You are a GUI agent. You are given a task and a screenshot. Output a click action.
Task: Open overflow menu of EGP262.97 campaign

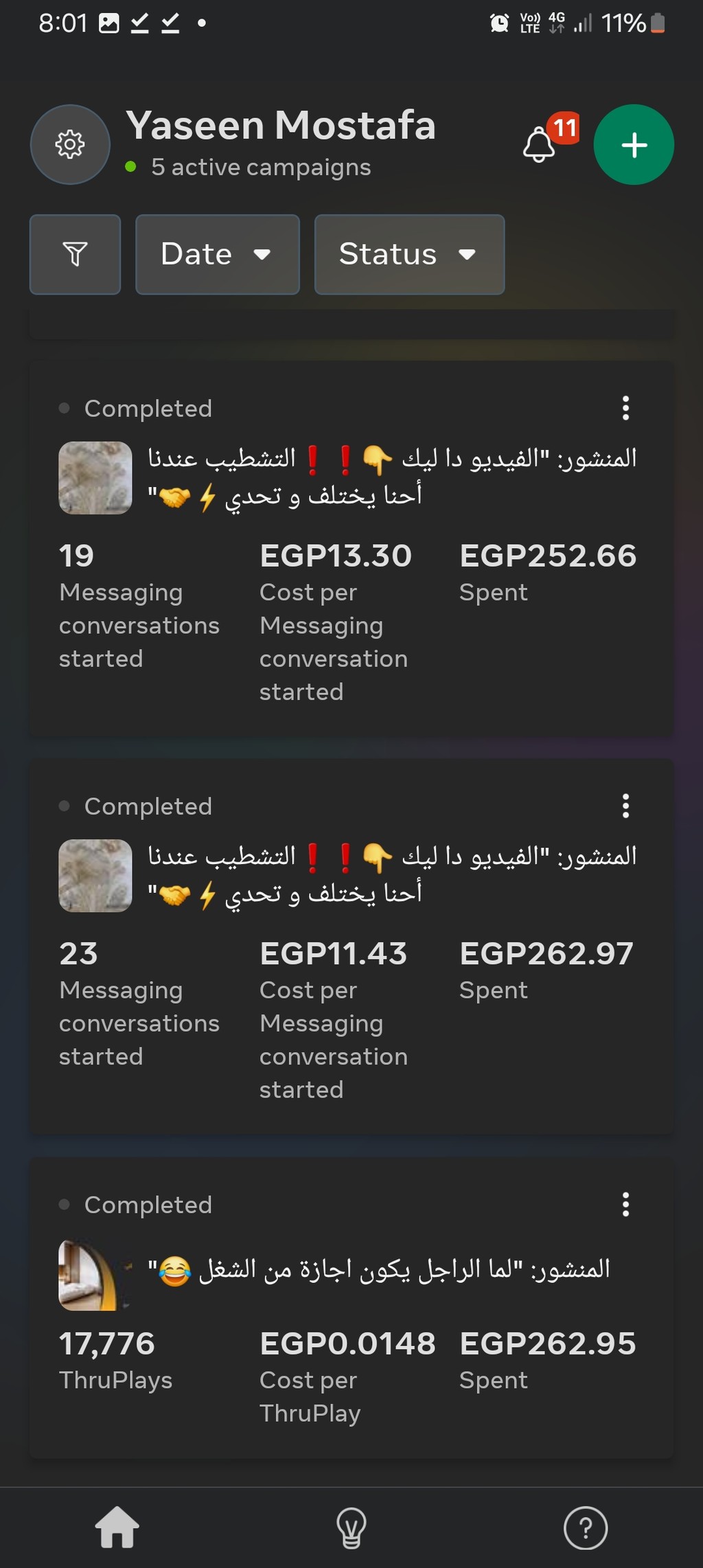pos(625,806)
